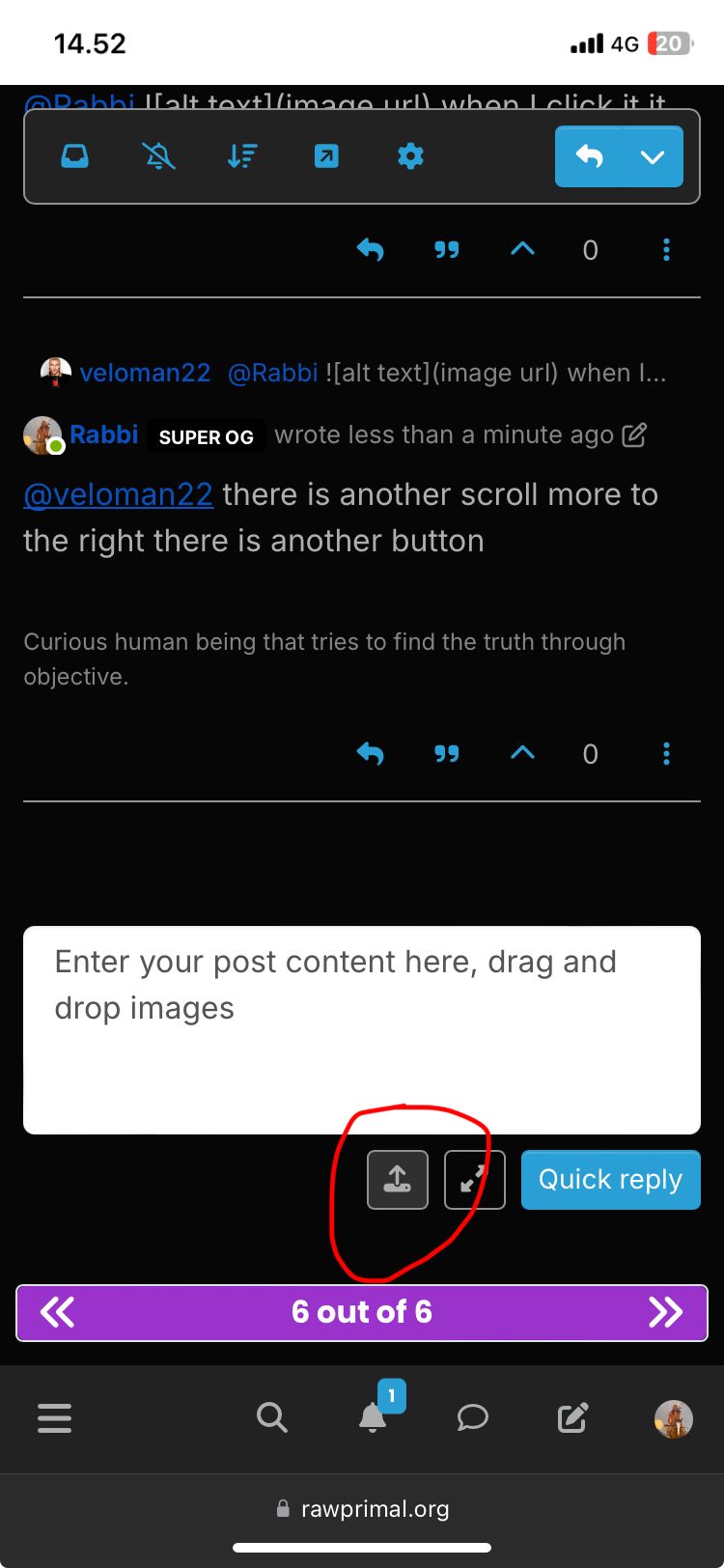This screenshot has width=724, height=1568.
Task: Tap the blue reply arrow button
Action: [589, 156]
